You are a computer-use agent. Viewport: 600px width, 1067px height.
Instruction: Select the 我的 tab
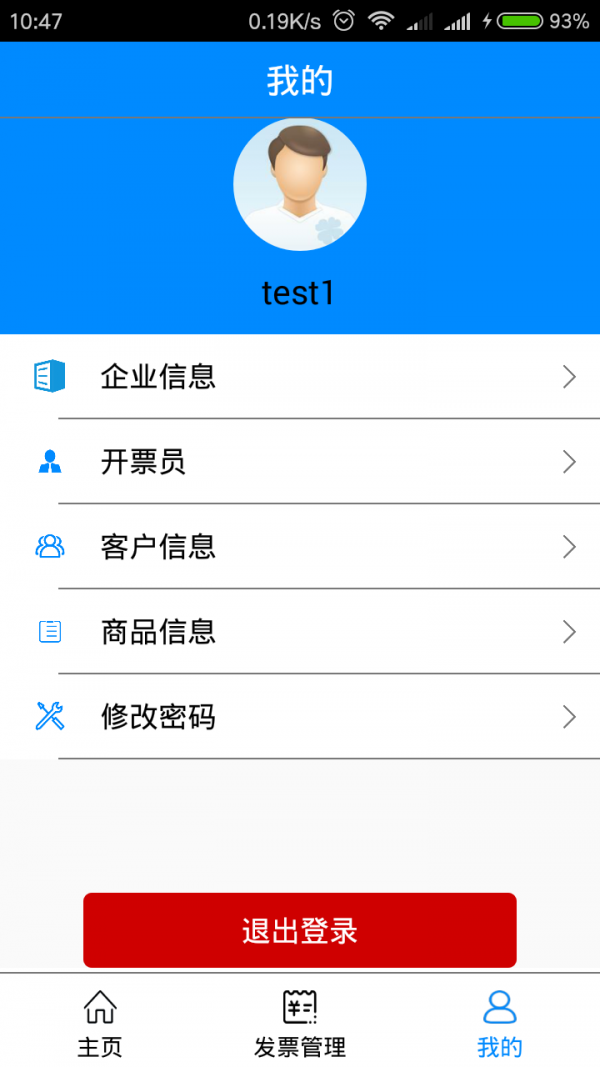(x=499, y=1022)
